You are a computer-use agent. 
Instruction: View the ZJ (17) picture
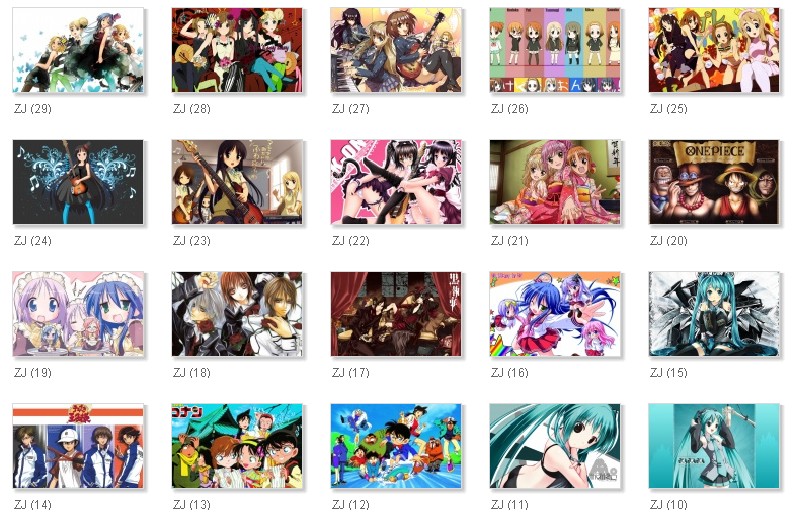pyautogui.click(x=396, y=314)
